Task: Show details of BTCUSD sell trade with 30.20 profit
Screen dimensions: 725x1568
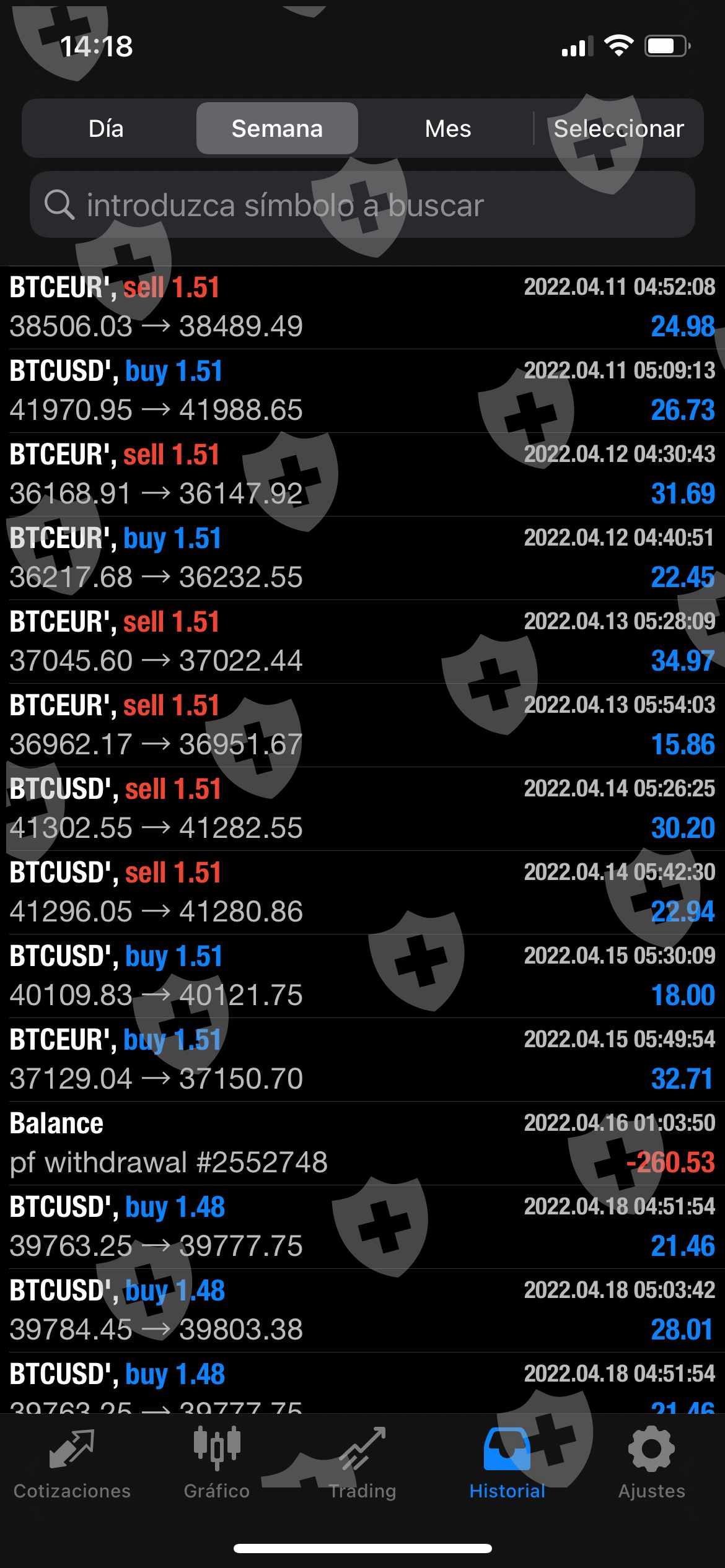Action: click(362, 809)
